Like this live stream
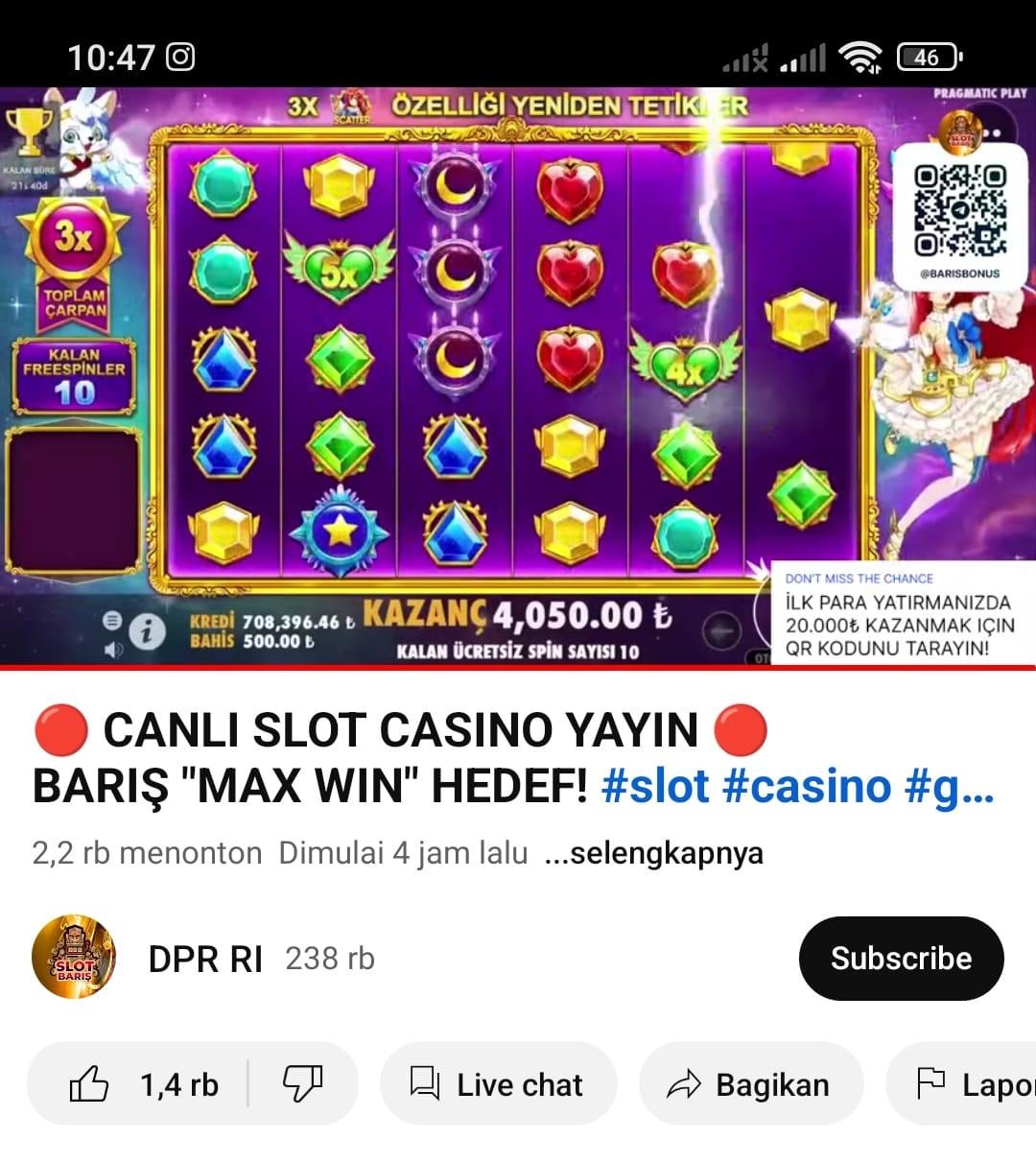The width and height of the screenshot is (1036, 1163). [144, 1084]
